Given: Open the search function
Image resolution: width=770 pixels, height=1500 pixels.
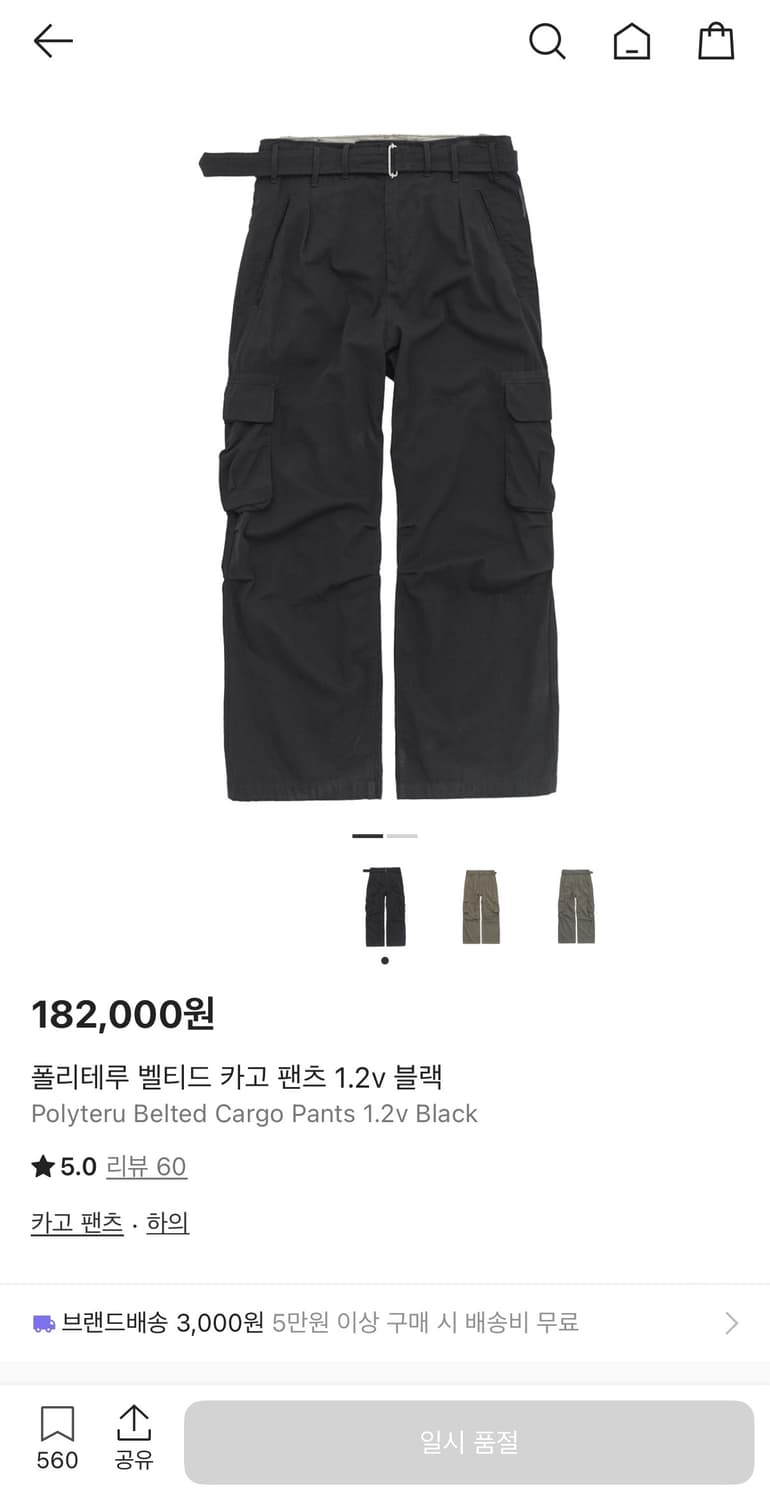Looking at the screenshot, I should point(547,41).
